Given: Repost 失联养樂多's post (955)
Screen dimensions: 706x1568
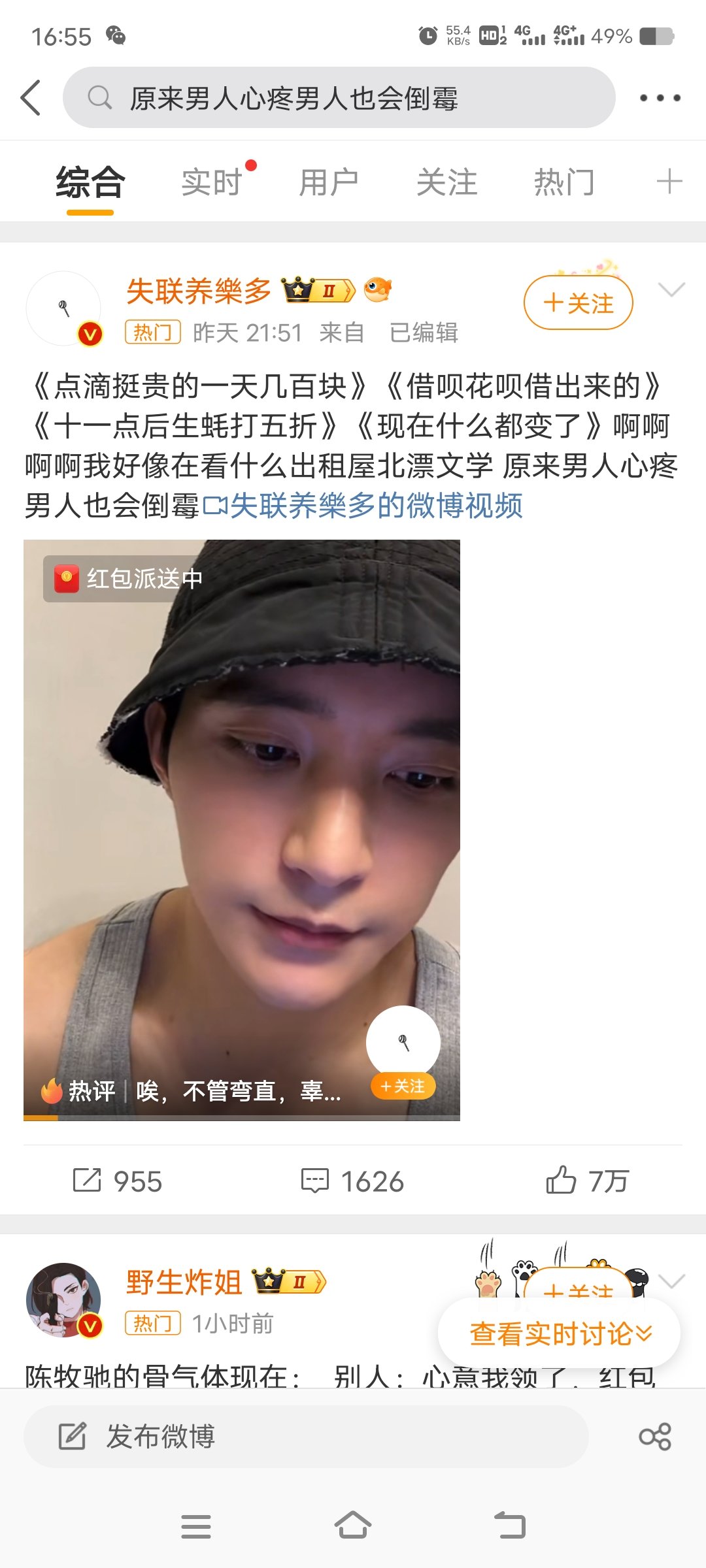Looking at the screenshot, I should click(118, 1181).
